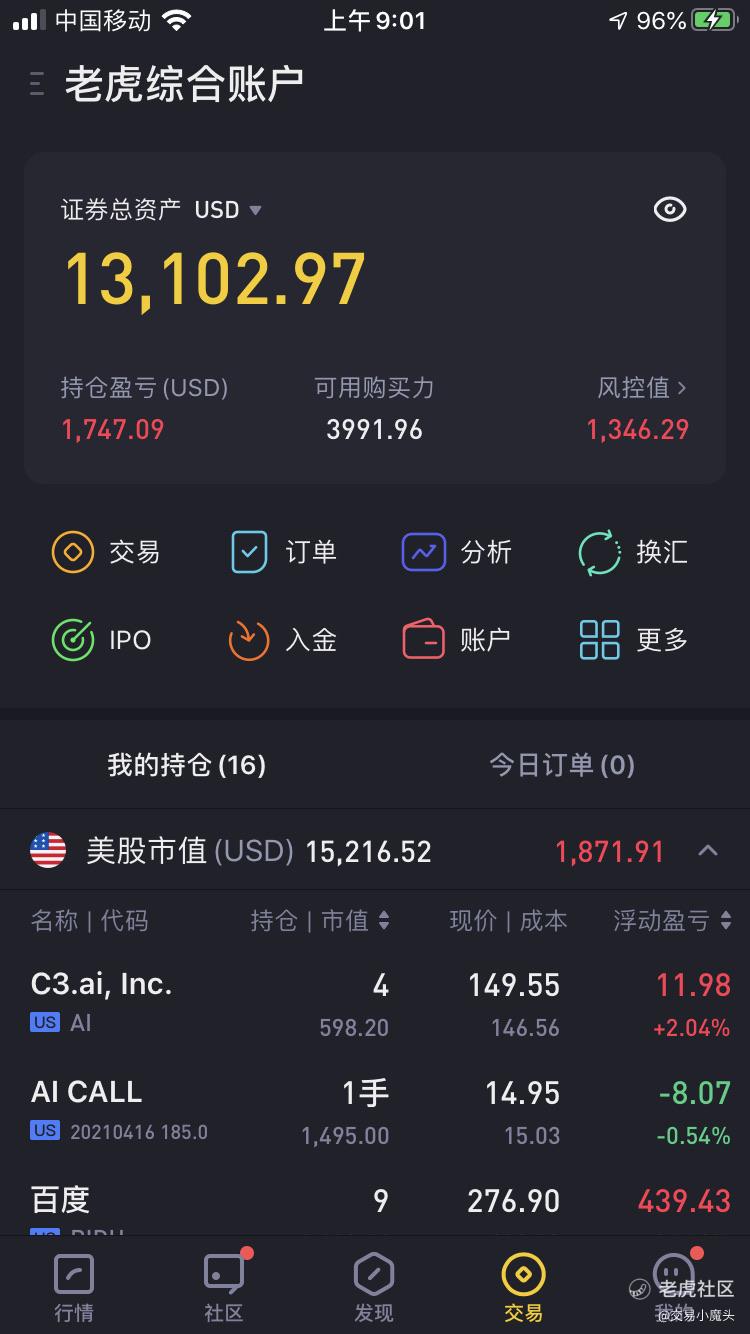Screen dimensions: 750x1334
Task: Open 订单 orders
Action: click(284, 552)
